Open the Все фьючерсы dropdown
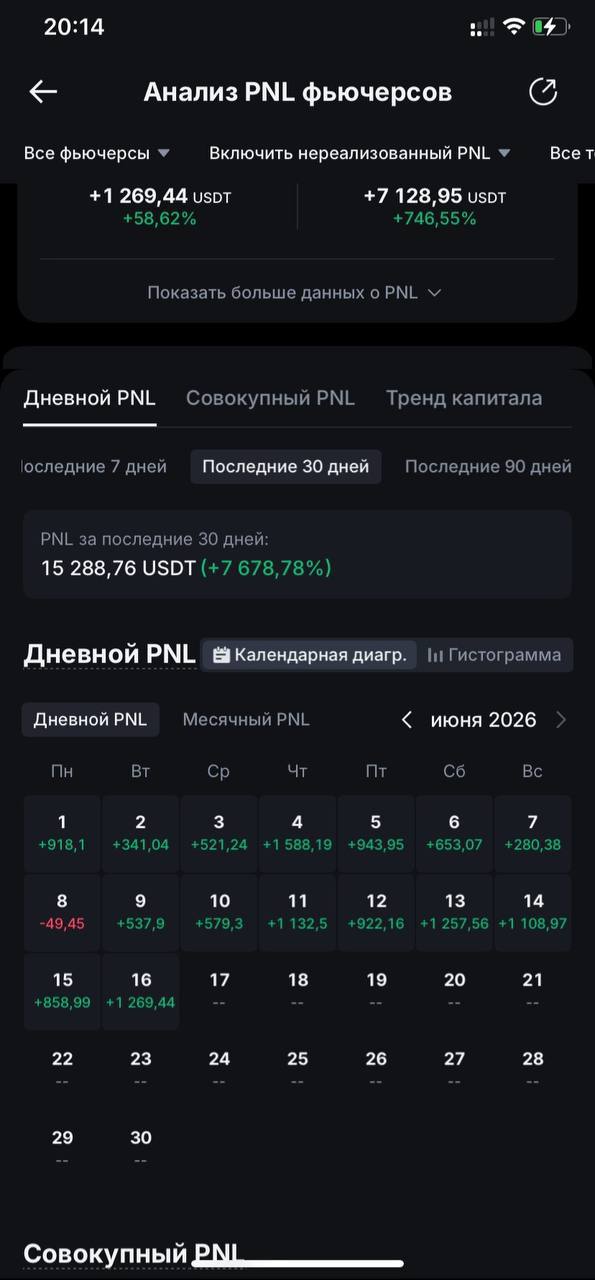Image resolution: width=595 pixels, height=1280 pixels. (x=97, y=153)
